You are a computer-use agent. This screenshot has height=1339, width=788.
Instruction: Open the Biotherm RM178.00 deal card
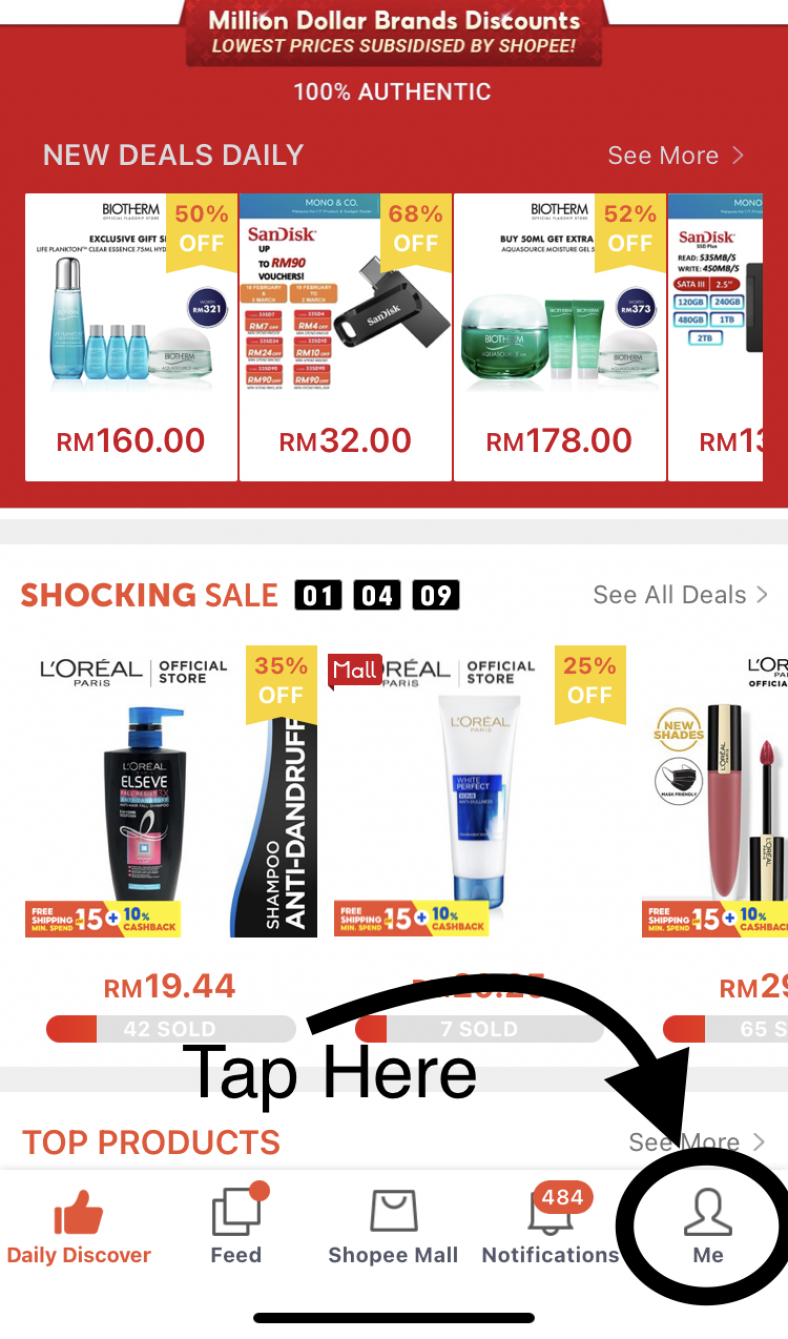pos(560,337)
